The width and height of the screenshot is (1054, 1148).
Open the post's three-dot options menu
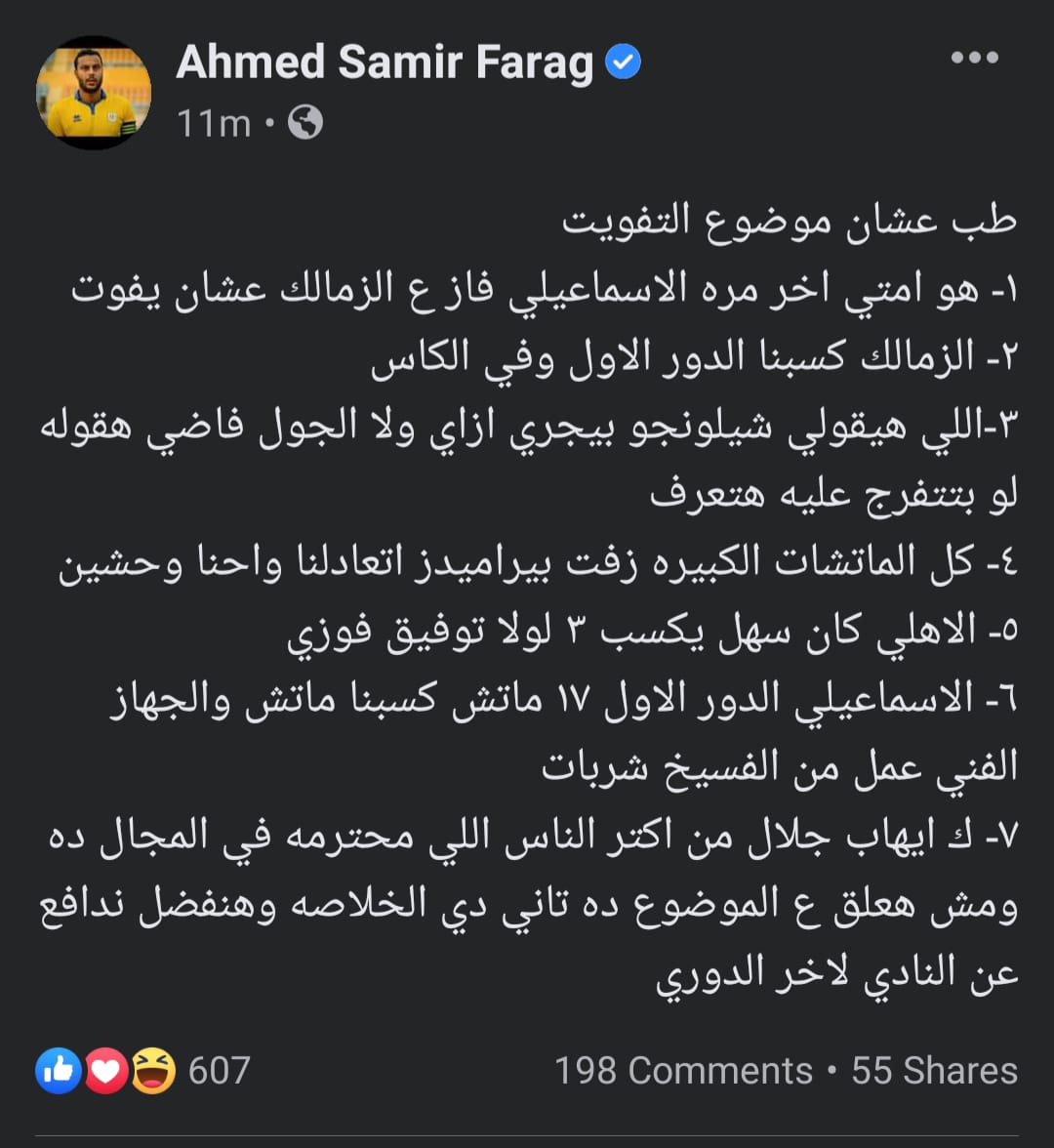tap(977, 57)
